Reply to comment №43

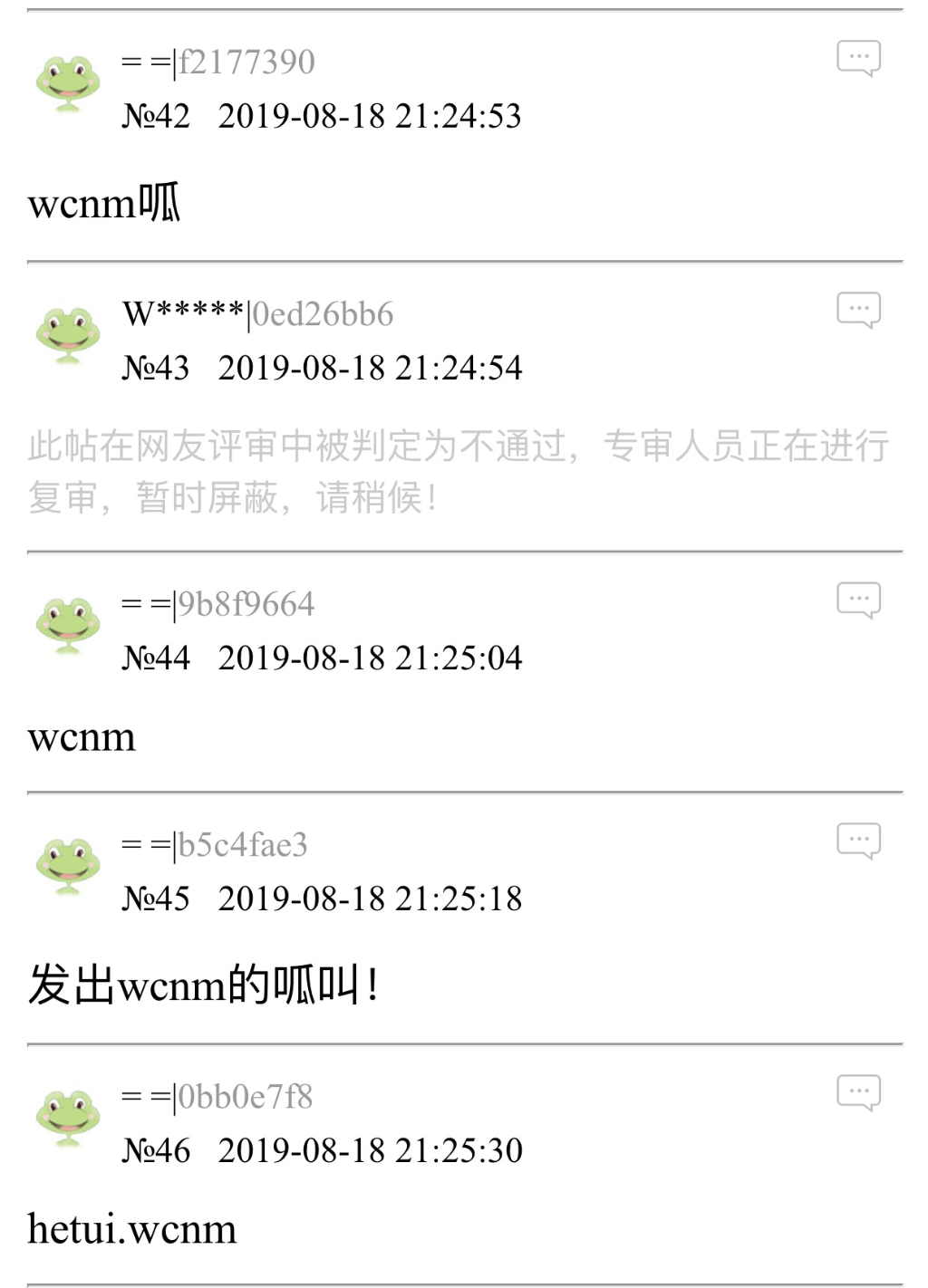click(858, 310)
